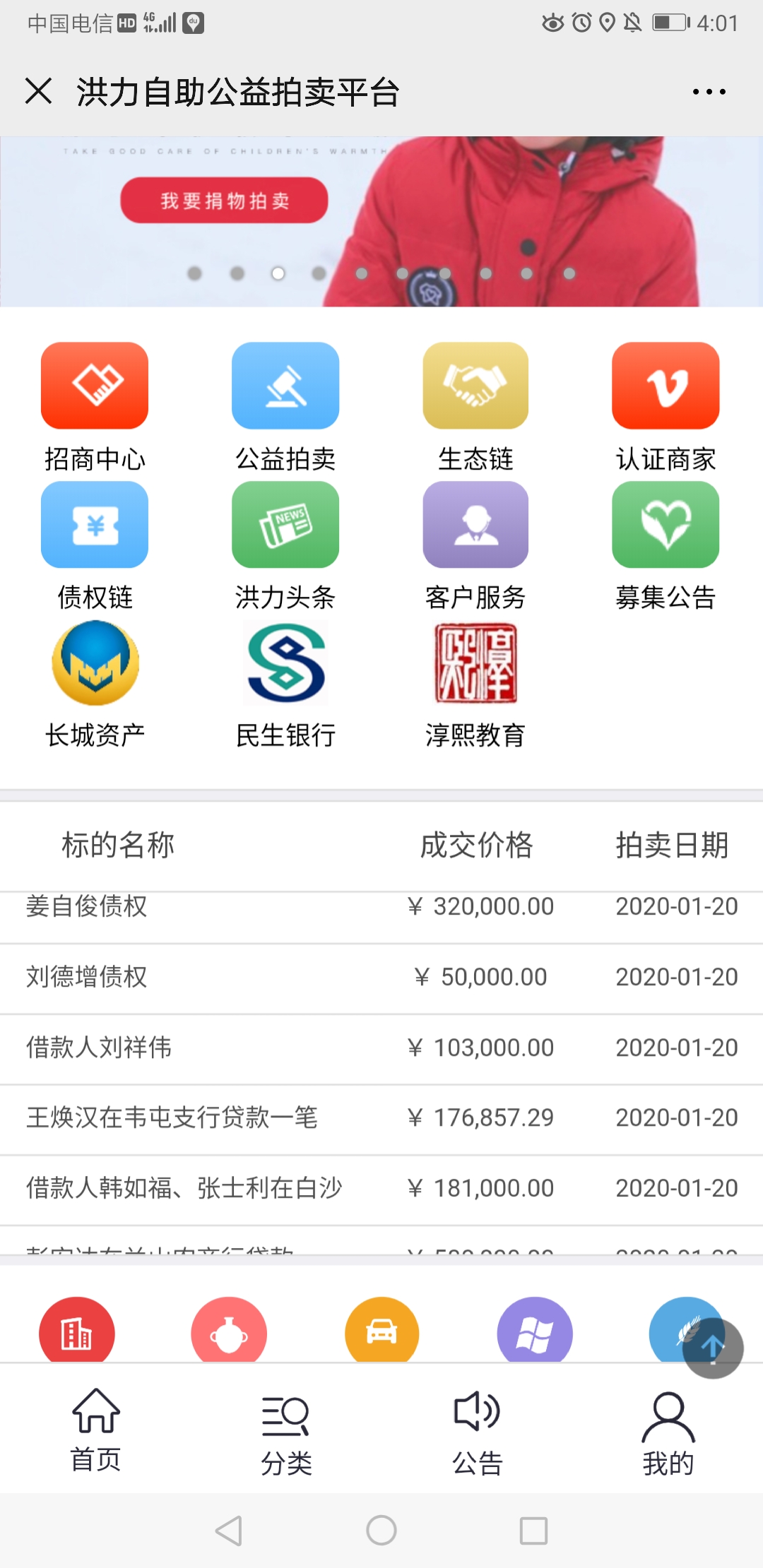This screenshot has width=763, height=1568.
Task: Close the 洪力自助公益拍卖平台 page
Action: coord(38,91)
